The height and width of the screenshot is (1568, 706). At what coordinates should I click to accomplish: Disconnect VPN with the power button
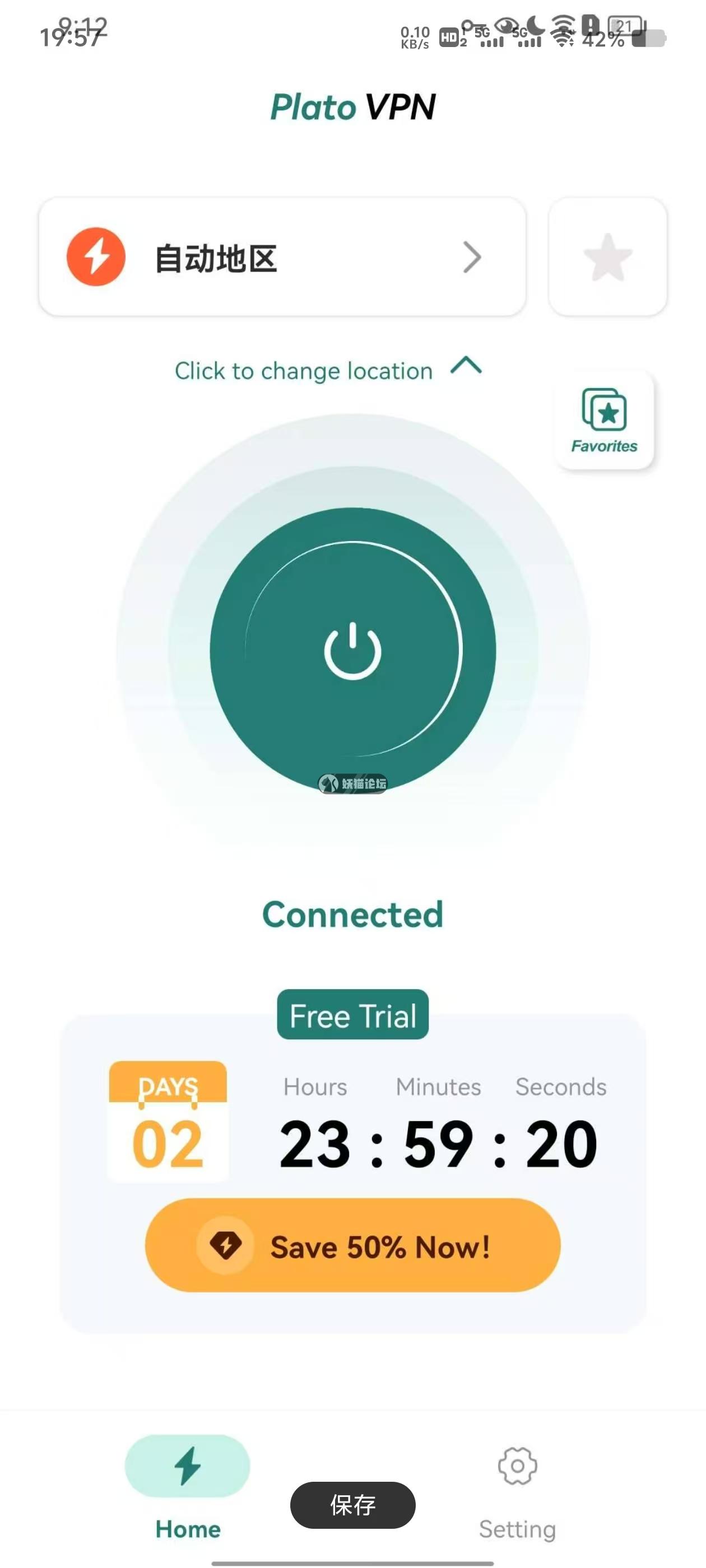(x=352, y=650)
